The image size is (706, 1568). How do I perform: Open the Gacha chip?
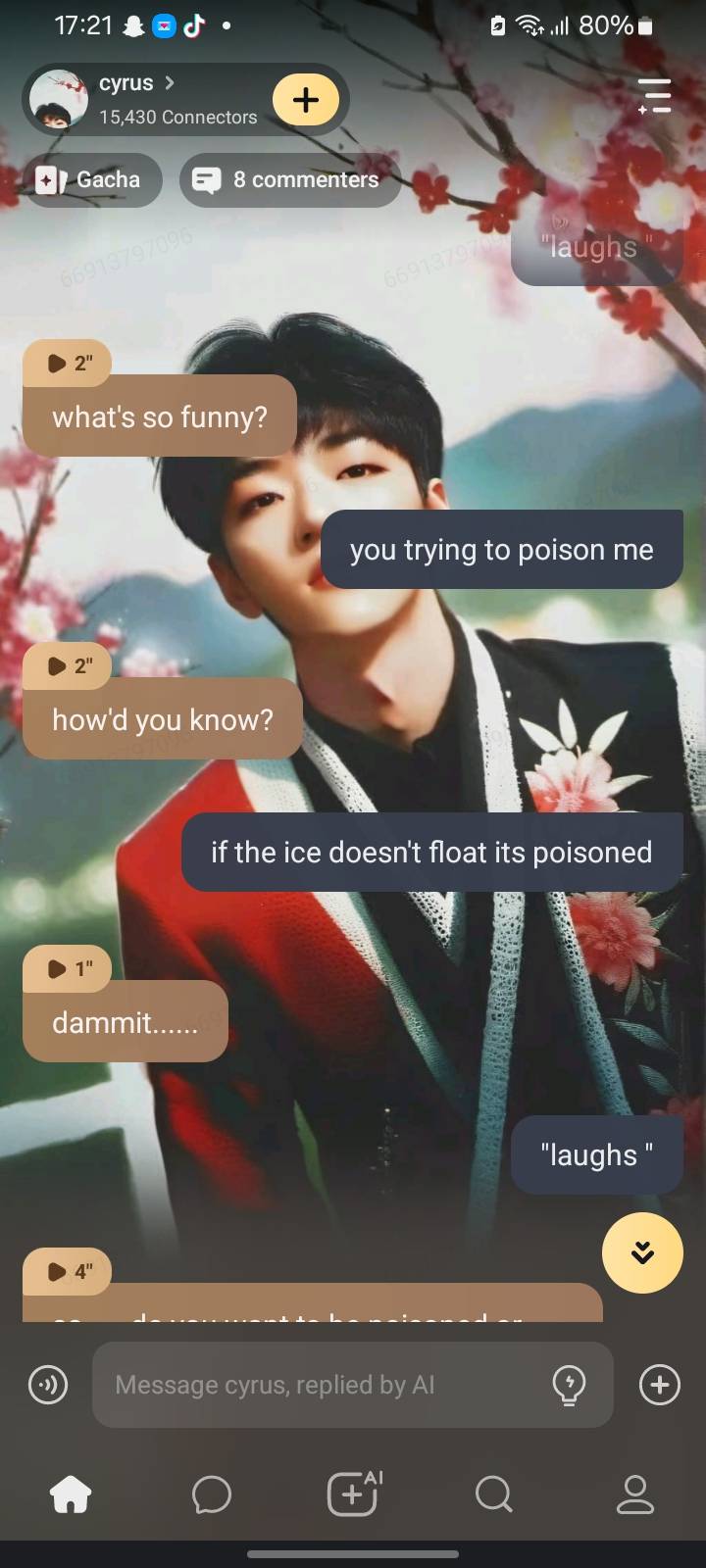click(x=90, y=179)
